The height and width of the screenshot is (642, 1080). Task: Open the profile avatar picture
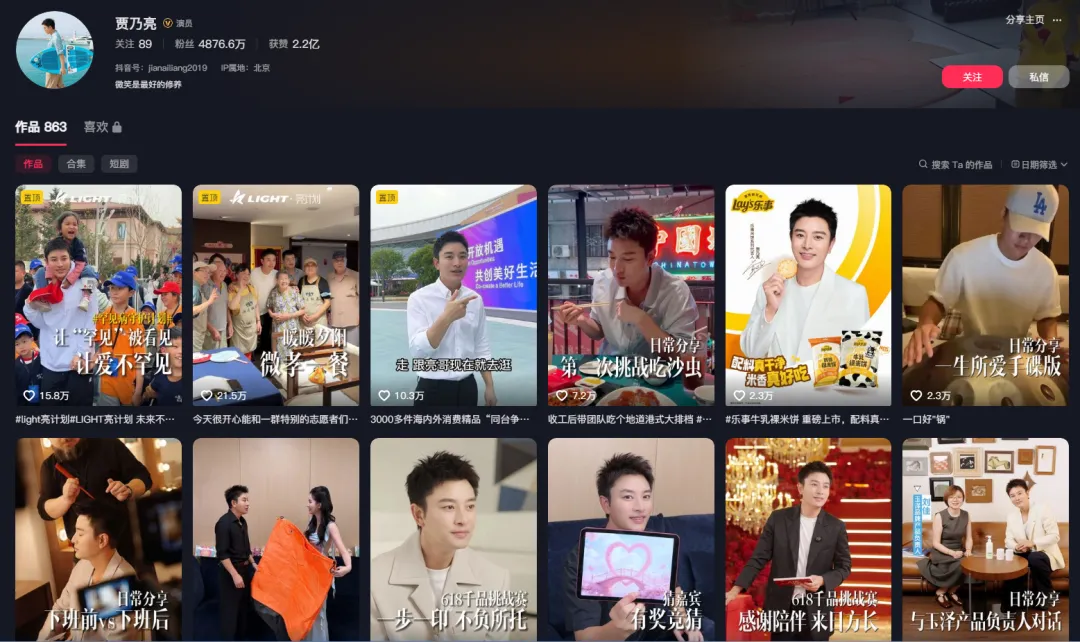(54, 50)
